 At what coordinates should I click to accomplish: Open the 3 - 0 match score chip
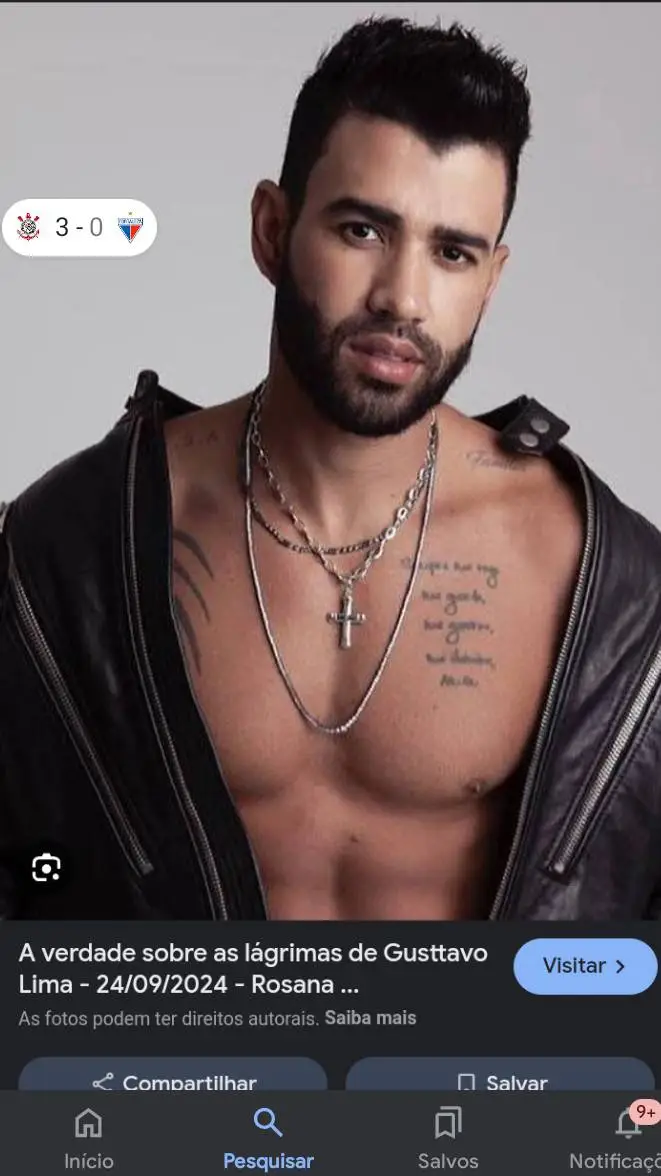coord(80,228)
